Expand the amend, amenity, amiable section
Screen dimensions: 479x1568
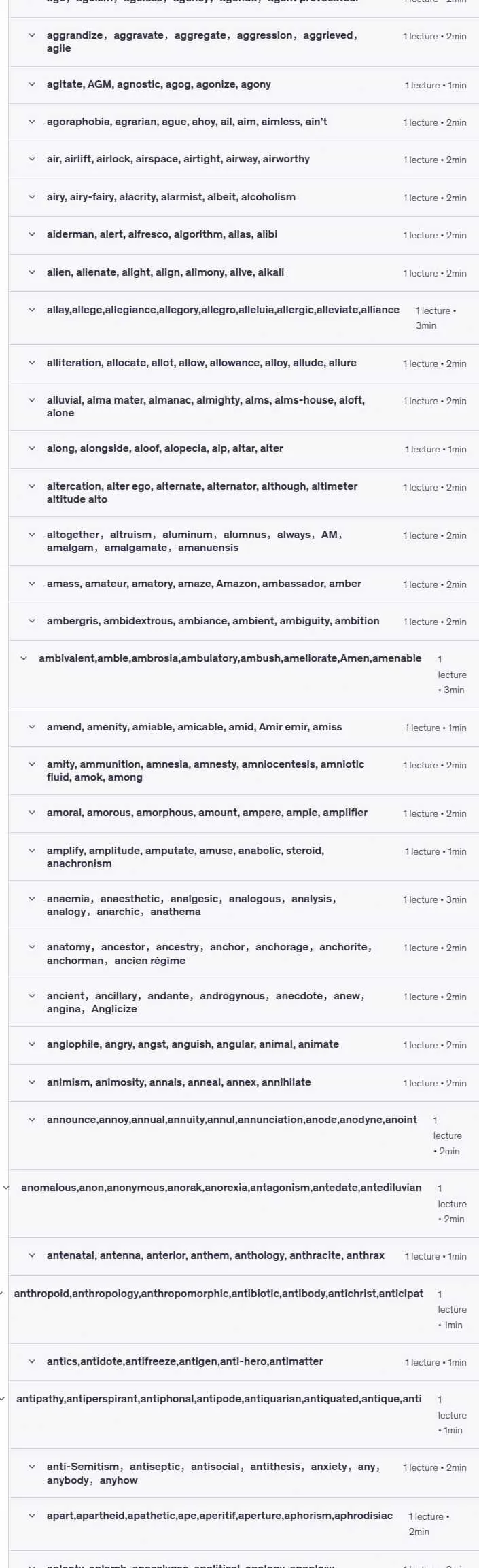click(x=244, y=728)
